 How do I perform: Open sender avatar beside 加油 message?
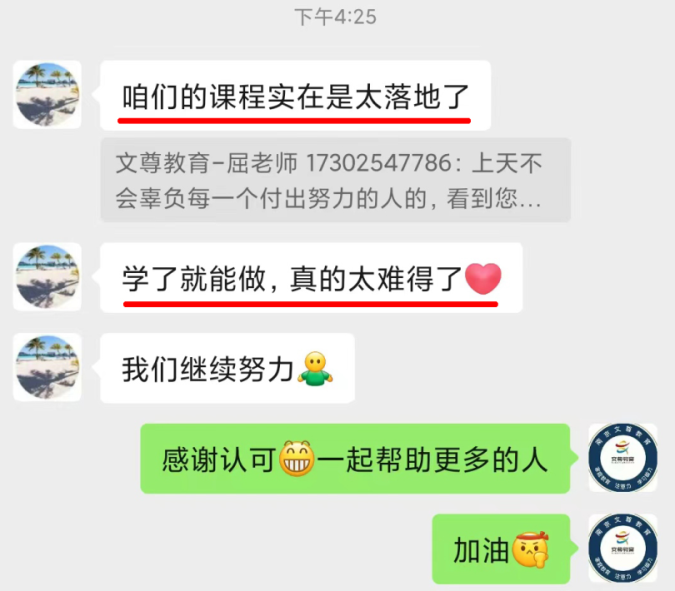point(622,548)
